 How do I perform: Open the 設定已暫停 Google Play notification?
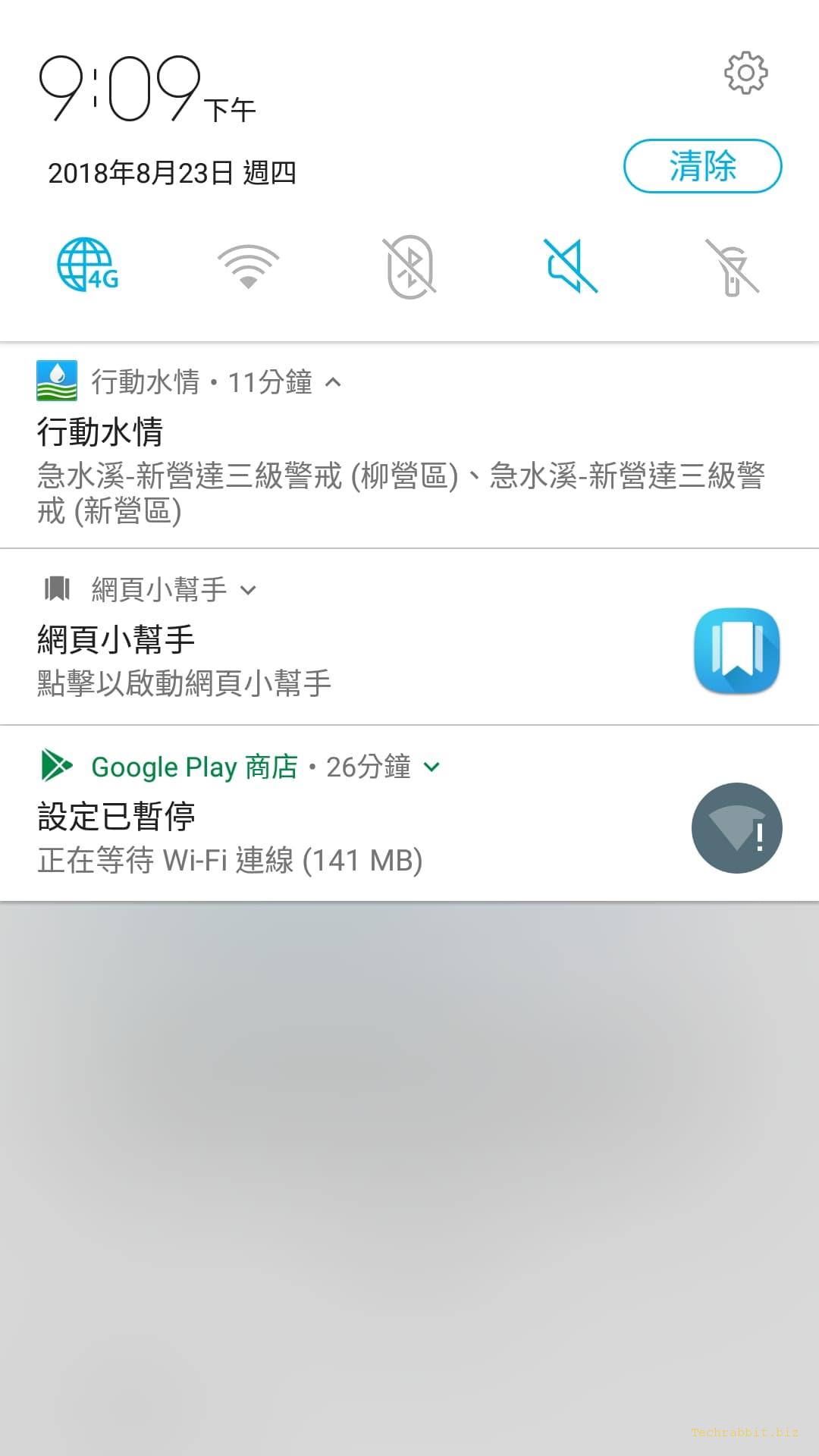tap(409, 814)
